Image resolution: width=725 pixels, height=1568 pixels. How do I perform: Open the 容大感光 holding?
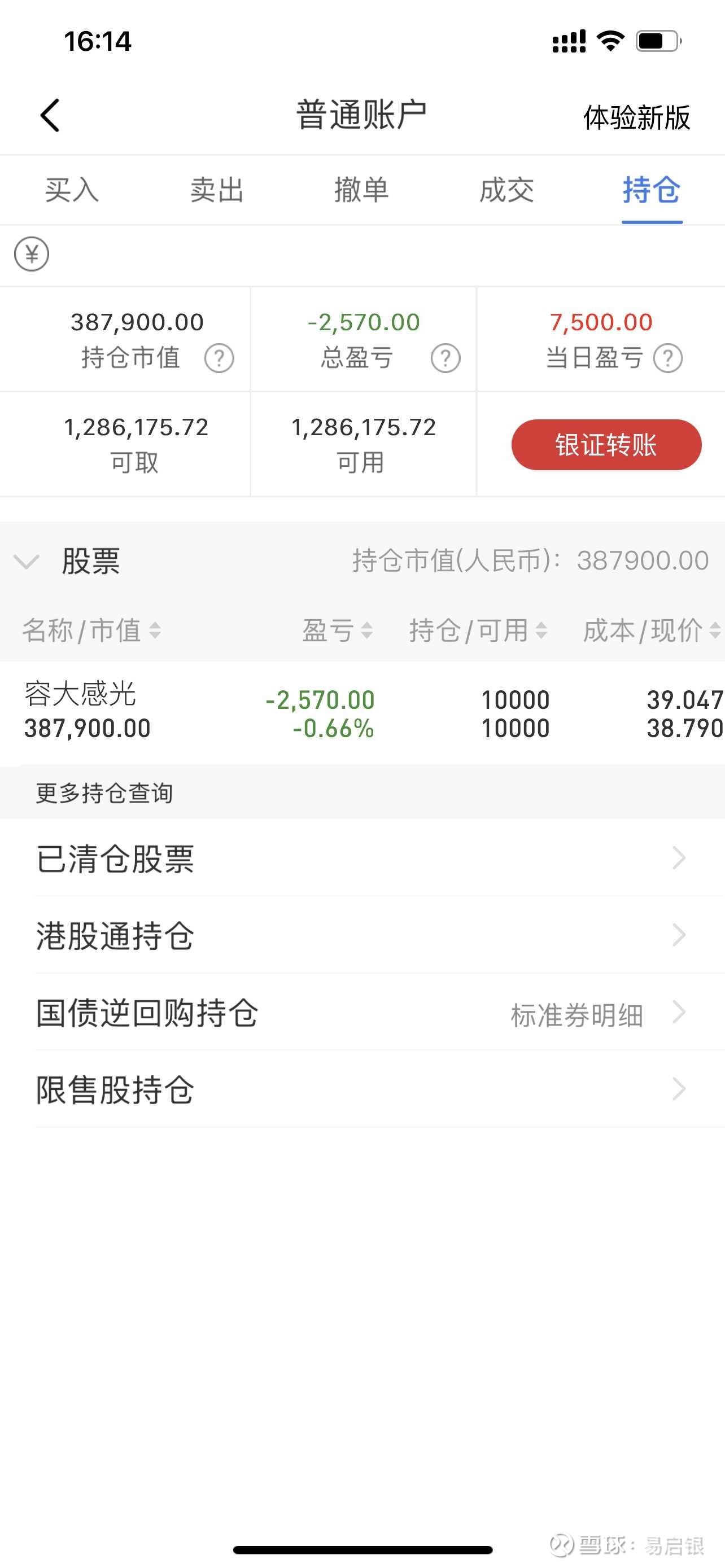tap(363, 713)
